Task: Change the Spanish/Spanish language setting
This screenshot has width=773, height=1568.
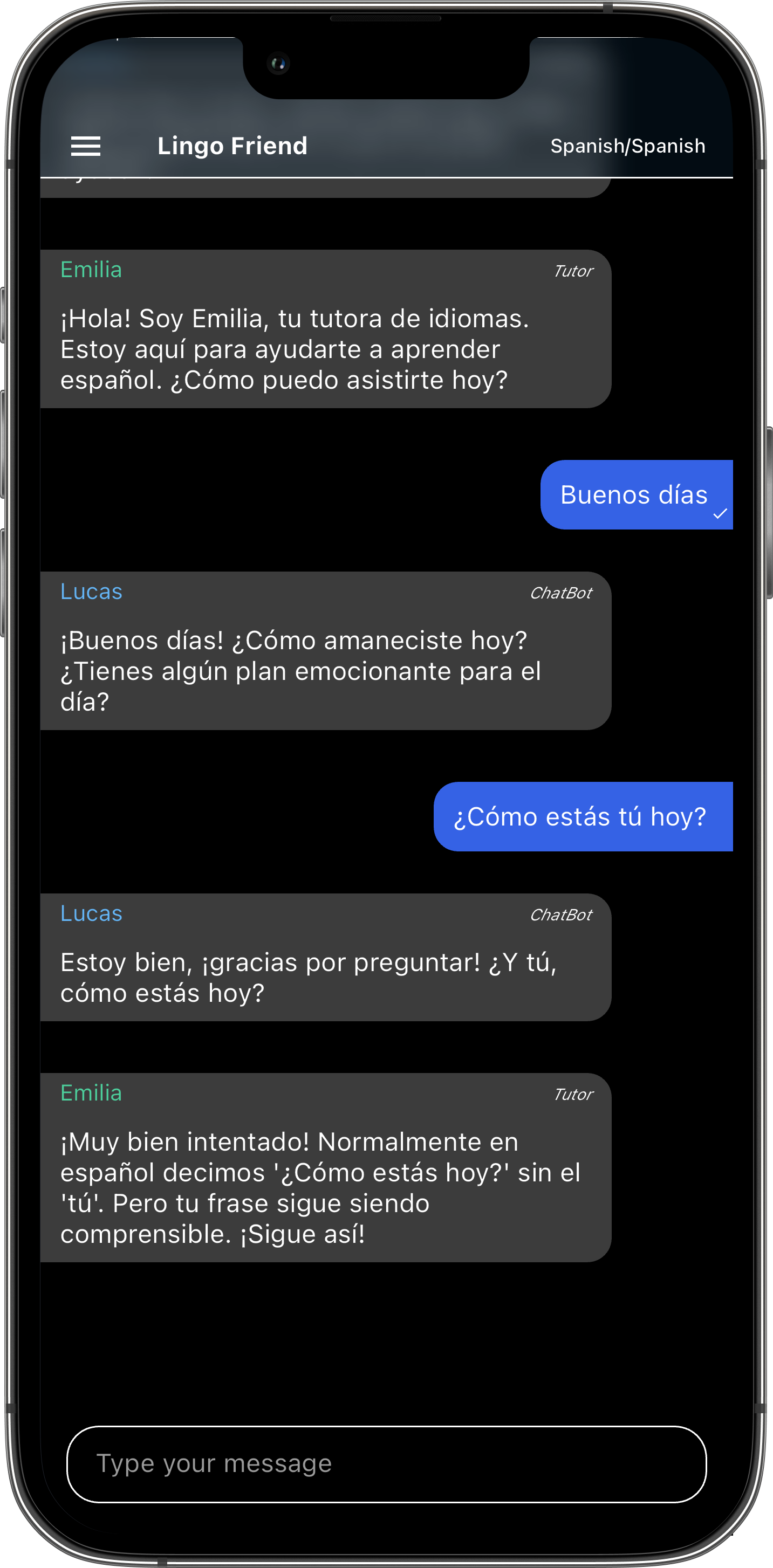Action: (x=627, y=146)
